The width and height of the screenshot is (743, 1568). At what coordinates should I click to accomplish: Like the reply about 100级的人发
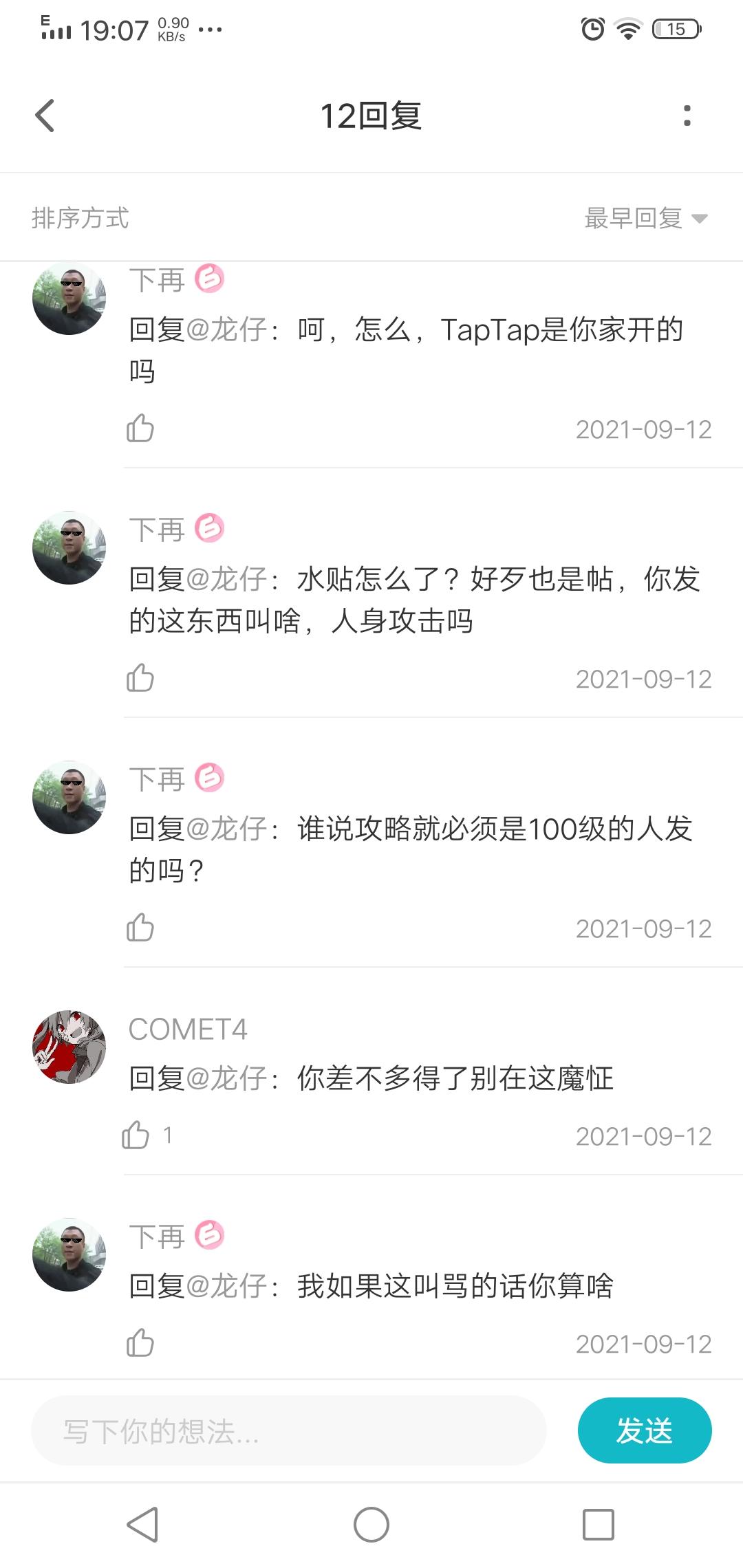(x=140, y=928)
